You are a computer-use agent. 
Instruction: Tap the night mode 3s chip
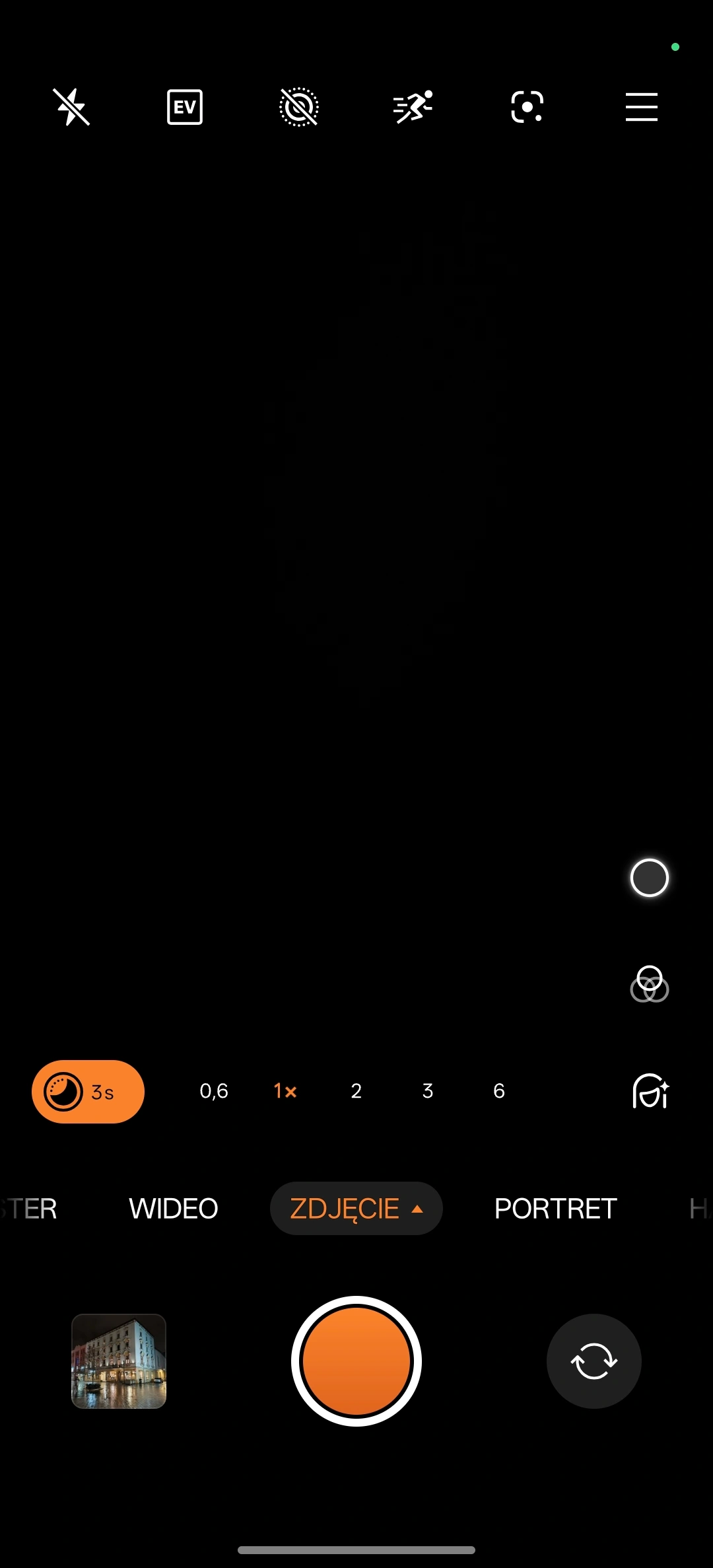(x=88, y=1092)
